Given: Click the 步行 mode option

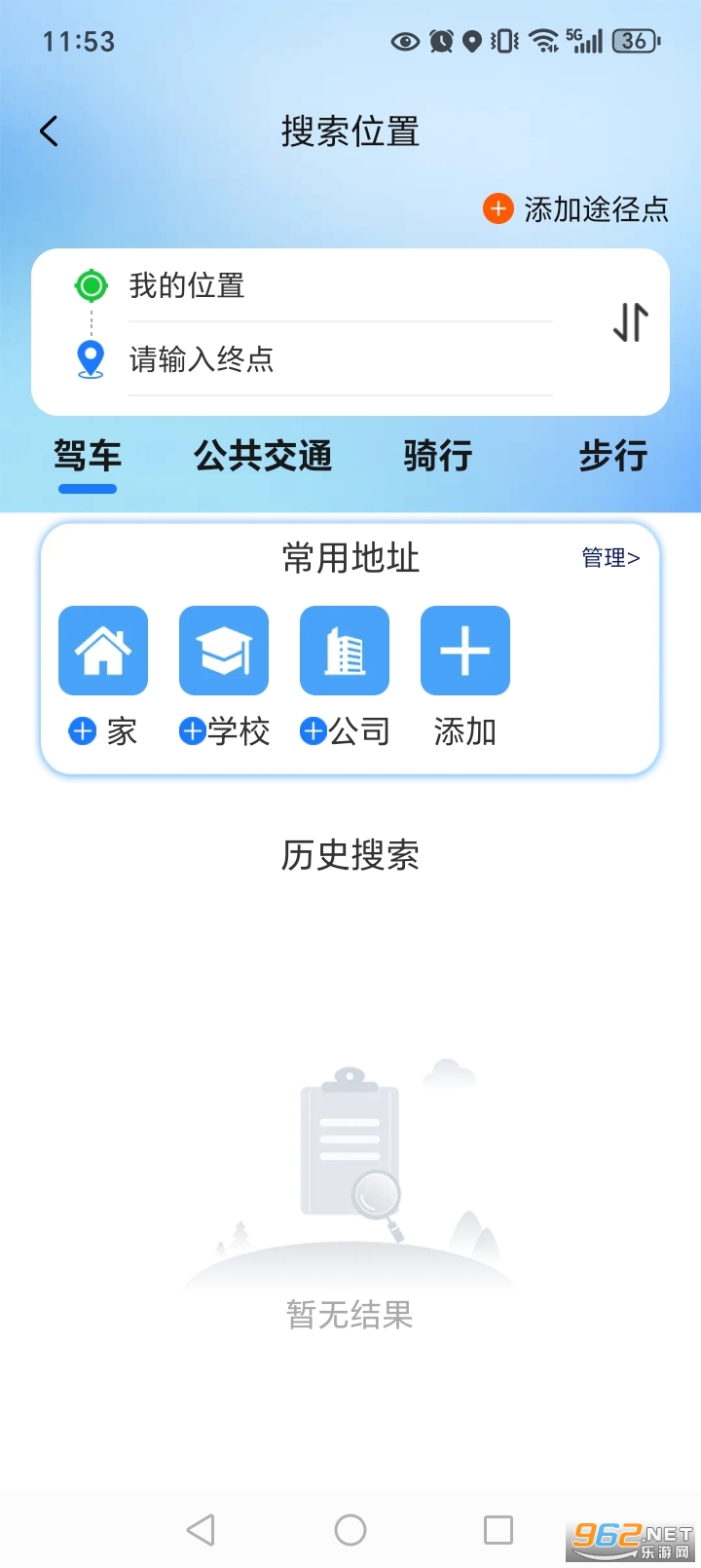Looking at the screenshot, I should (612, 456).
